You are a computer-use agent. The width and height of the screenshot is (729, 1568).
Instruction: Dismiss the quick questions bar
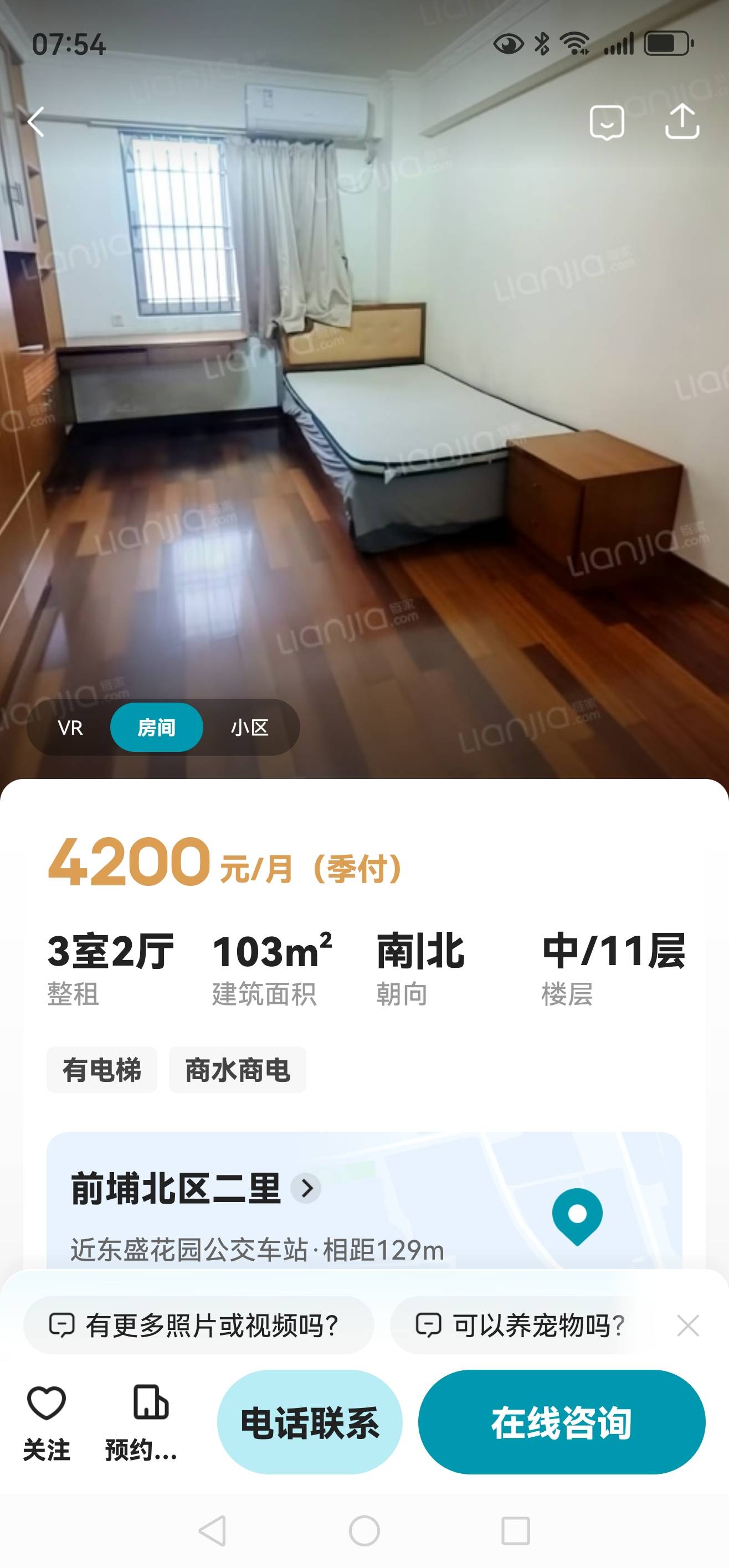(x=687, y=1325)
